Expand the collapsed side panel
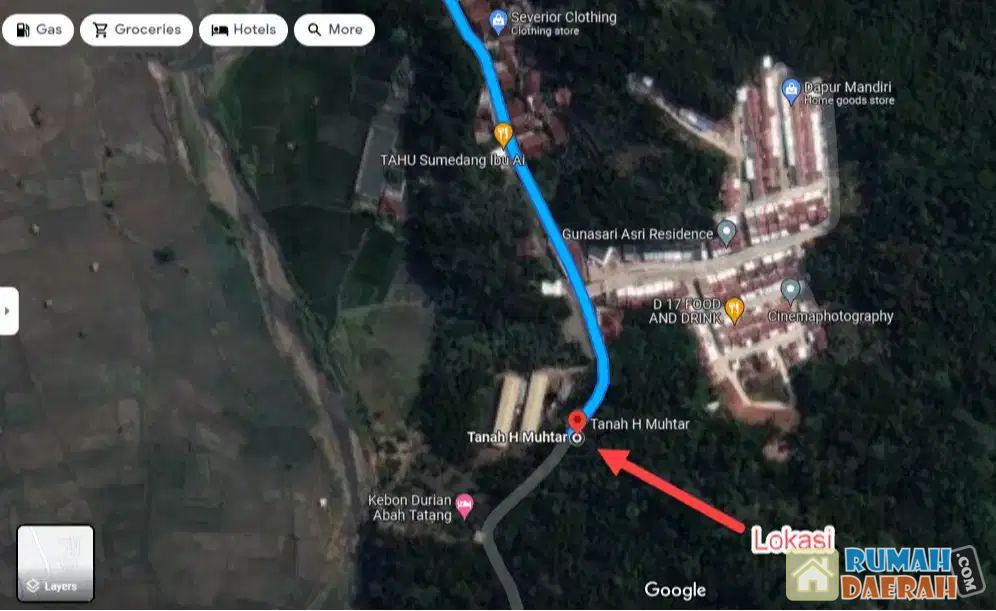Screen dimensions: 996x611 click(x=8, y=311)
